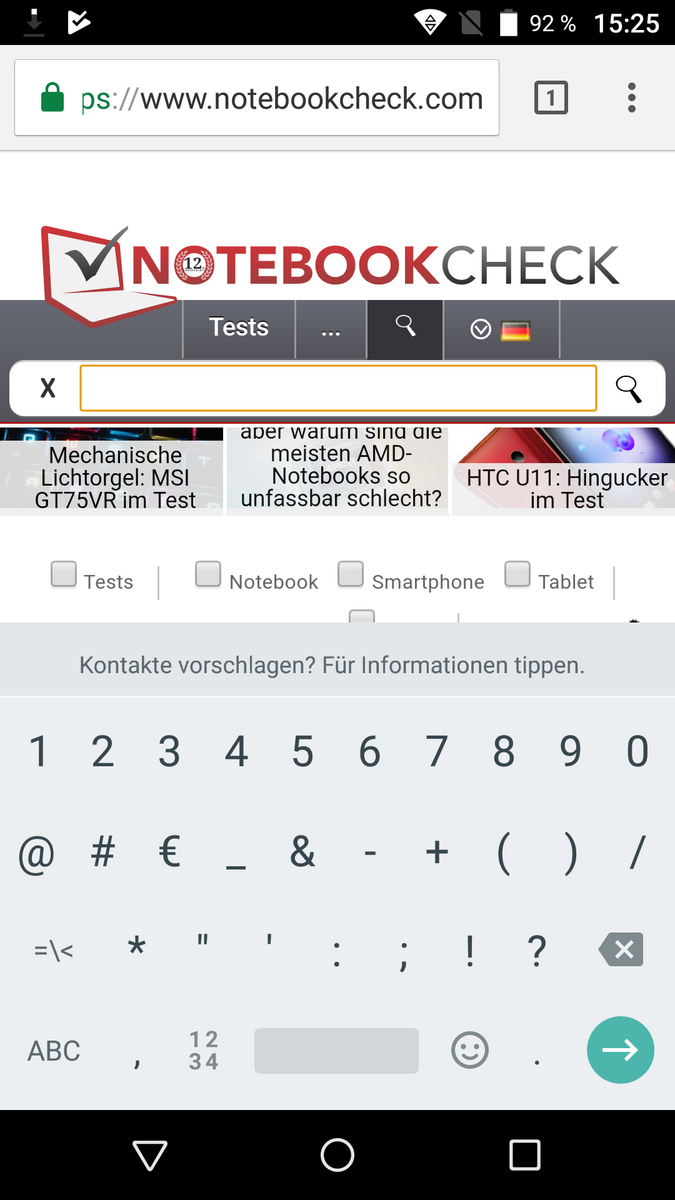Screen dimensions: 675x1200
Task: Open the MSI GT75VR test article
Action: point(112,471)
